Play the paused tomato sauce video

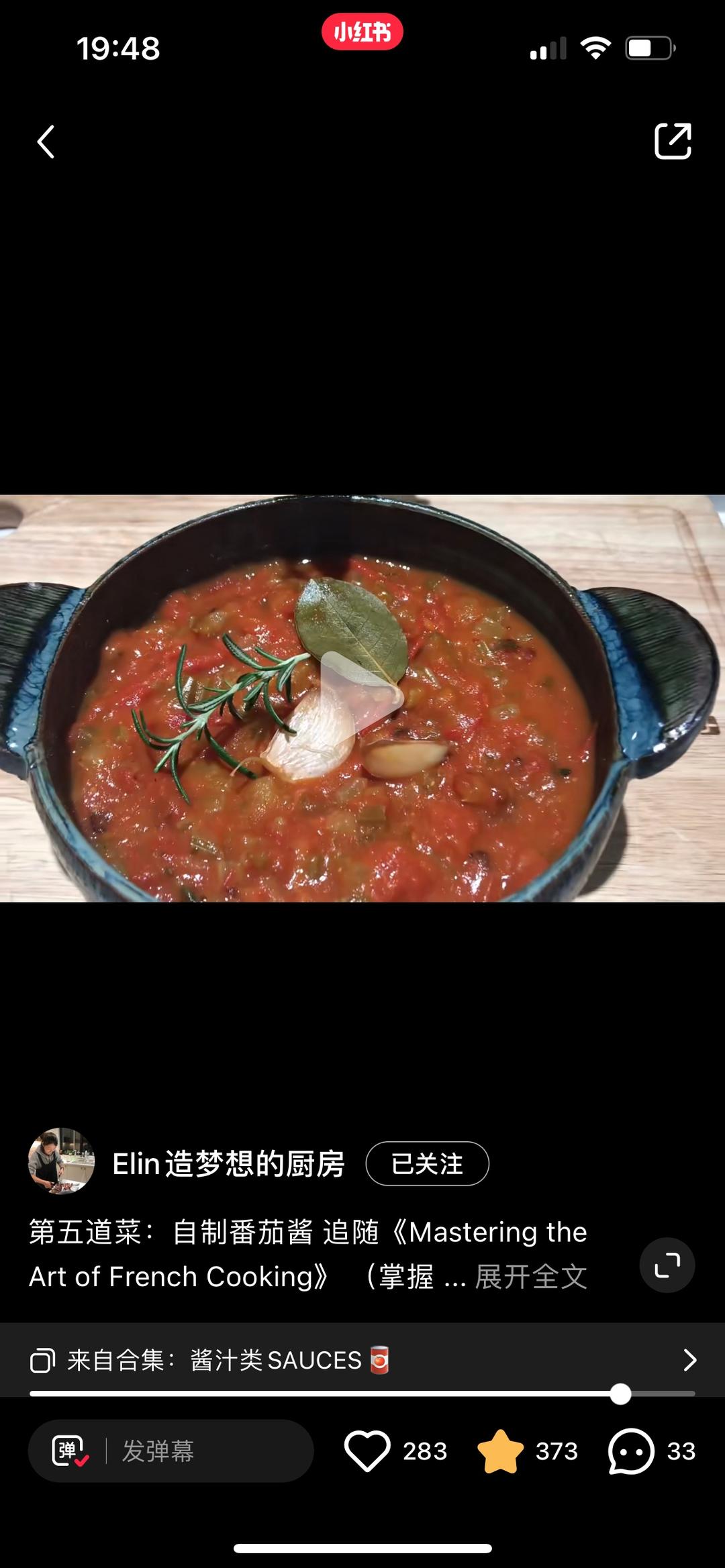(x=361, y=698)
